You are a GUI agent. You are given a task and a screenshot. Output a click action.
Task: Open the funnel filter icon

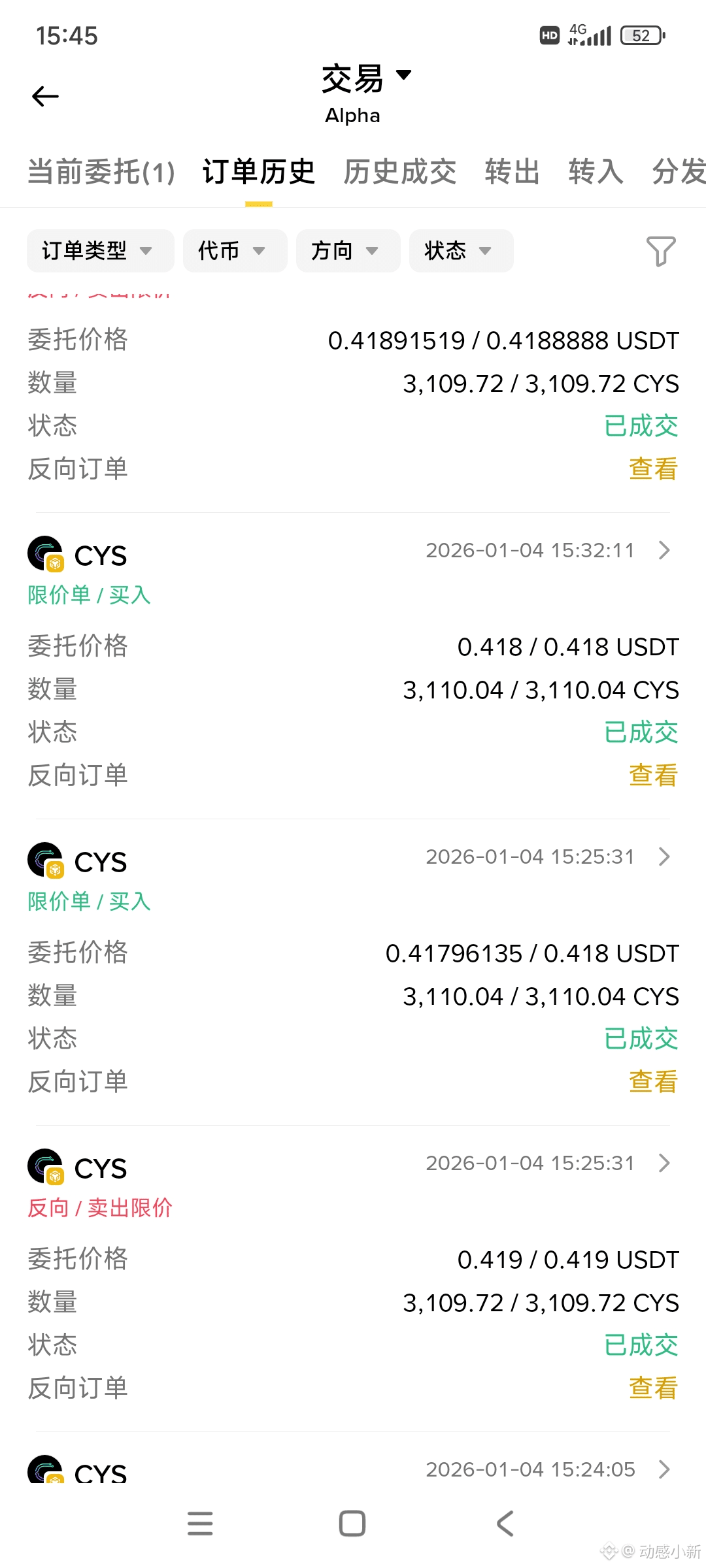[660, 251]
